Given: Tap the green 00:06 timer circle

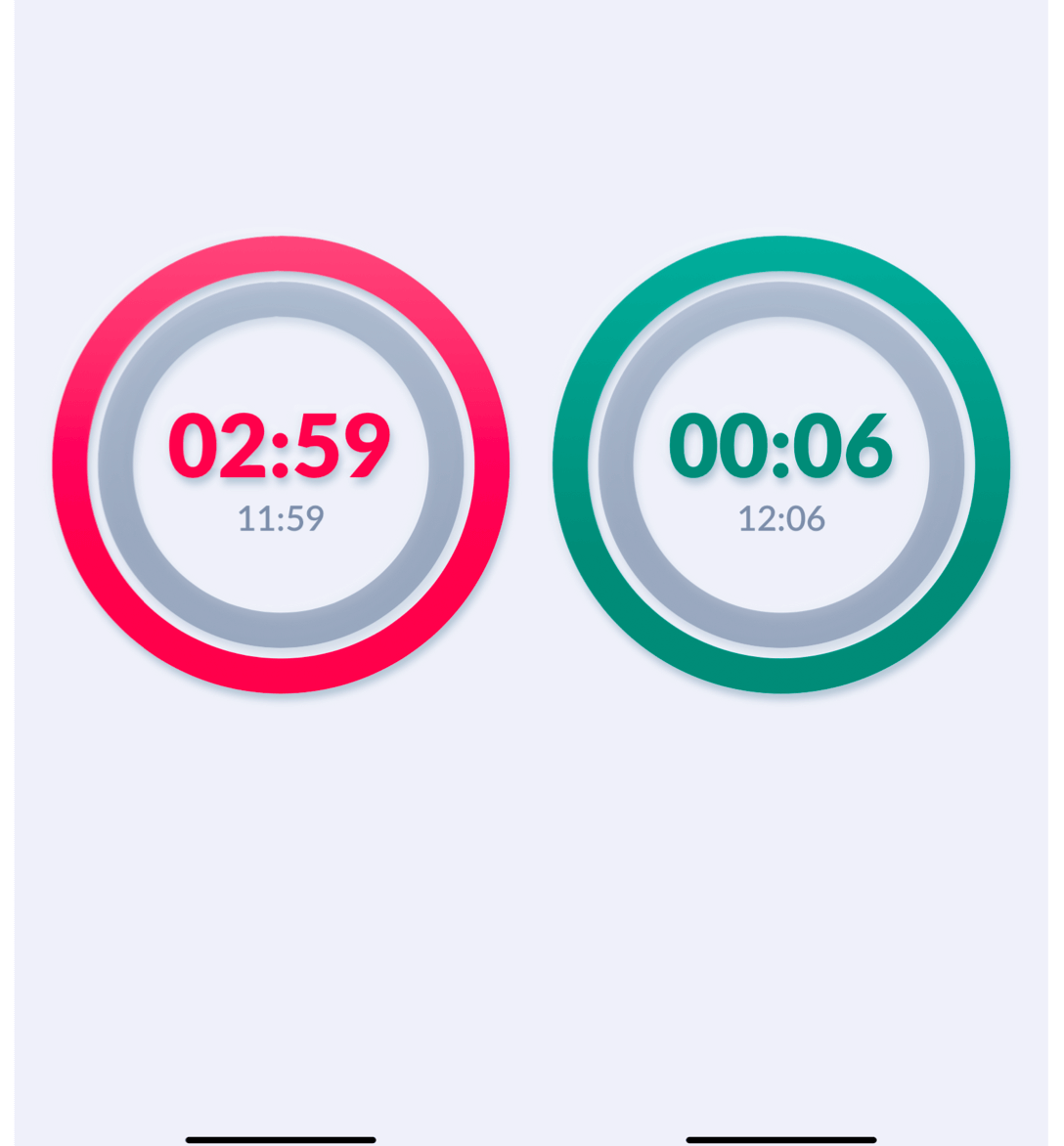Looking at the screenshot, I should point(780,464).
